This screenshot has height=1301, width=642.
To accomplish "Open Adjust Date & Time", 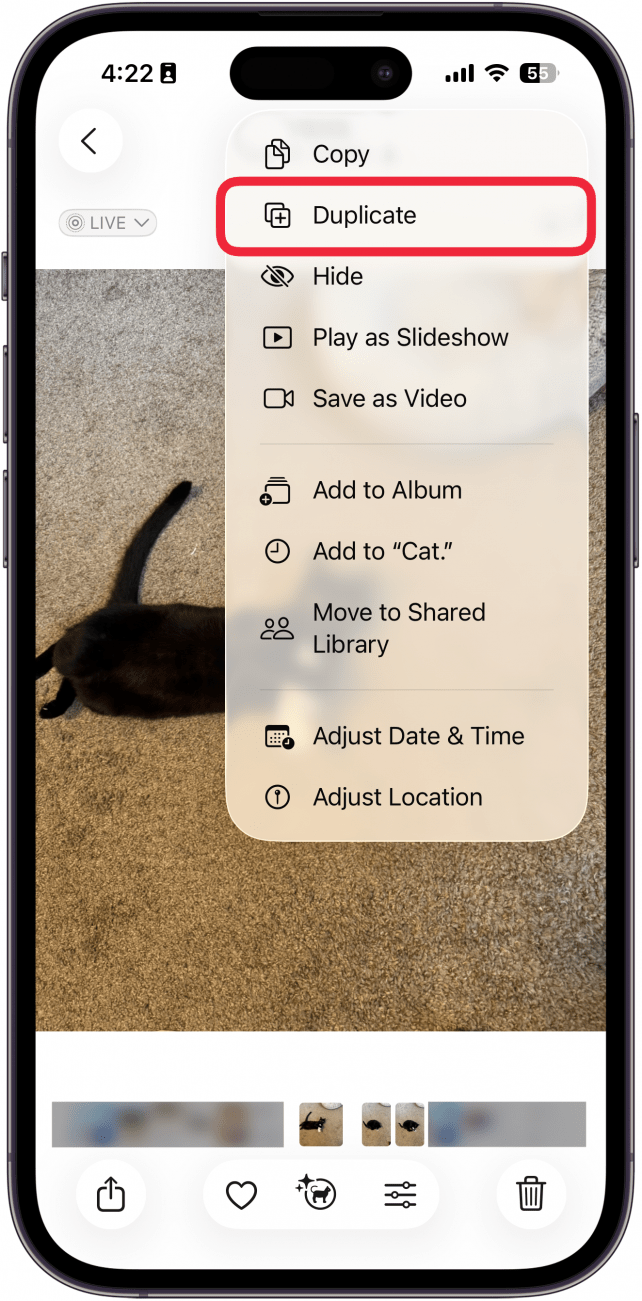I will pyautogui.click(x=418, y=736).
